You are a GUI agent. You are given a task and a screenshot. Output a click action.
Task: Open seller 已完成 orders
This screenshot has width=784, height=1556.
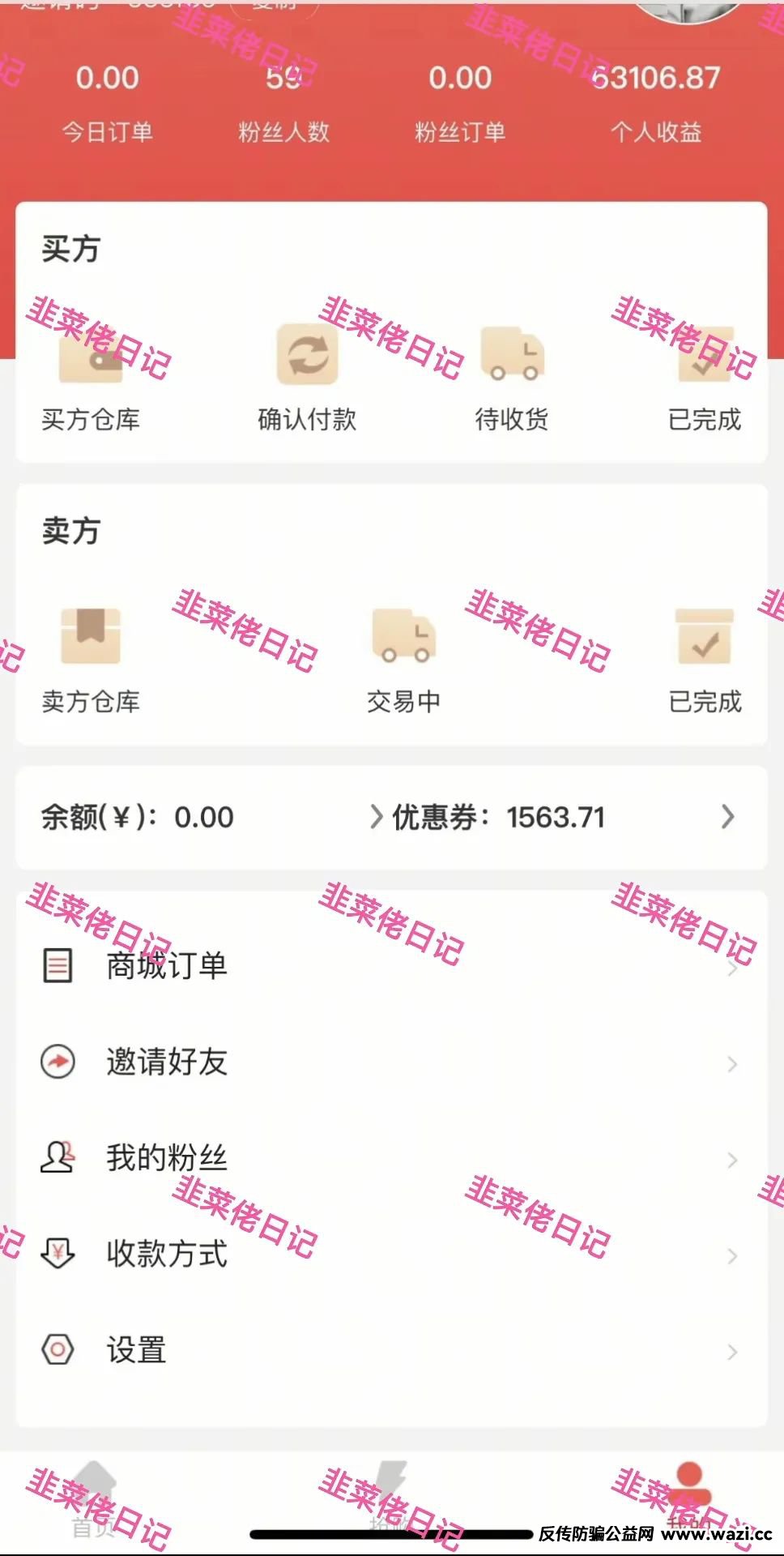click(705, 661)
